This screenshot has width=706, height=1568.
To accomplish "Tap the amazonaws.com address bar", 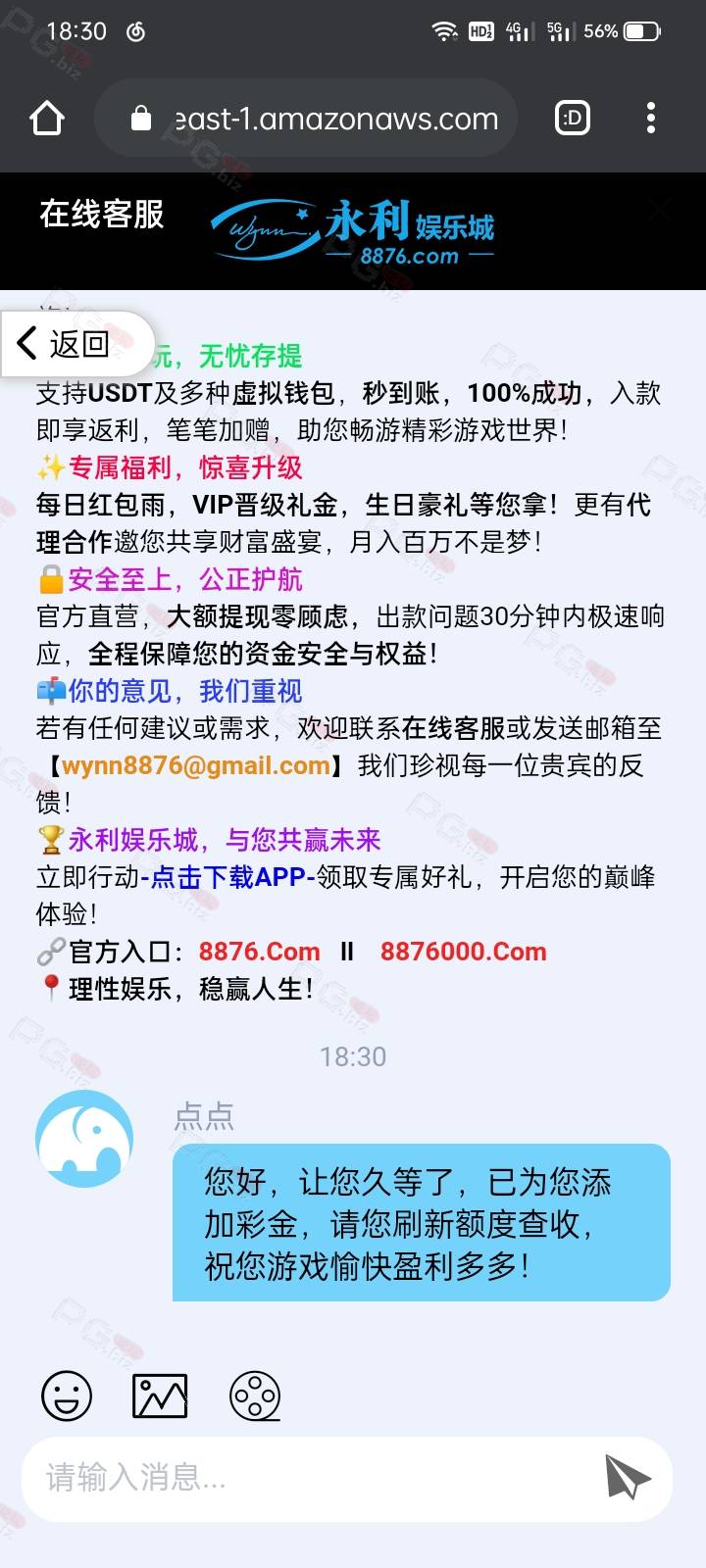I will [x=306, y=119].
